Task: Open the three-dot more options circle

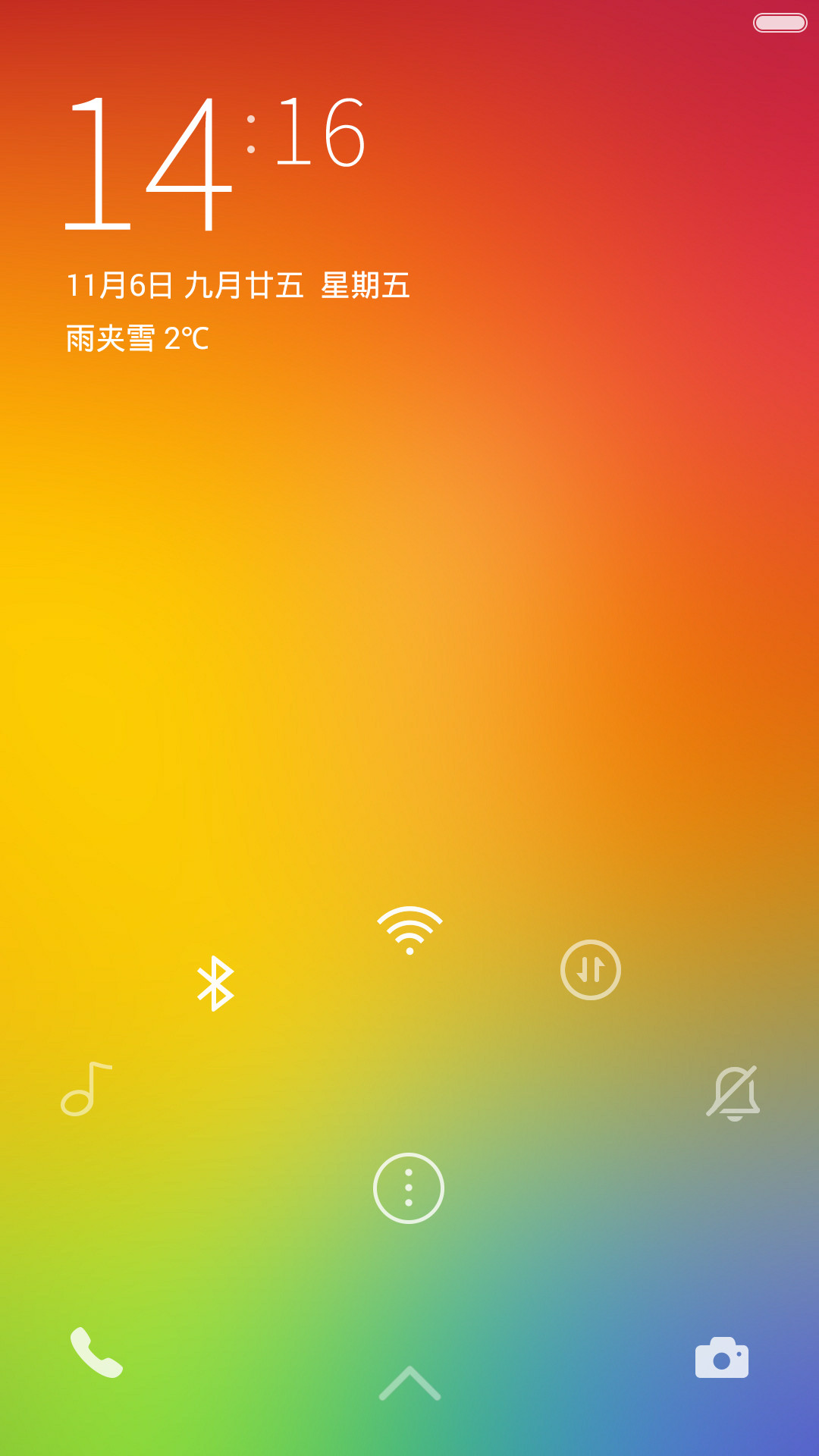Action: tap(409, 1188)
